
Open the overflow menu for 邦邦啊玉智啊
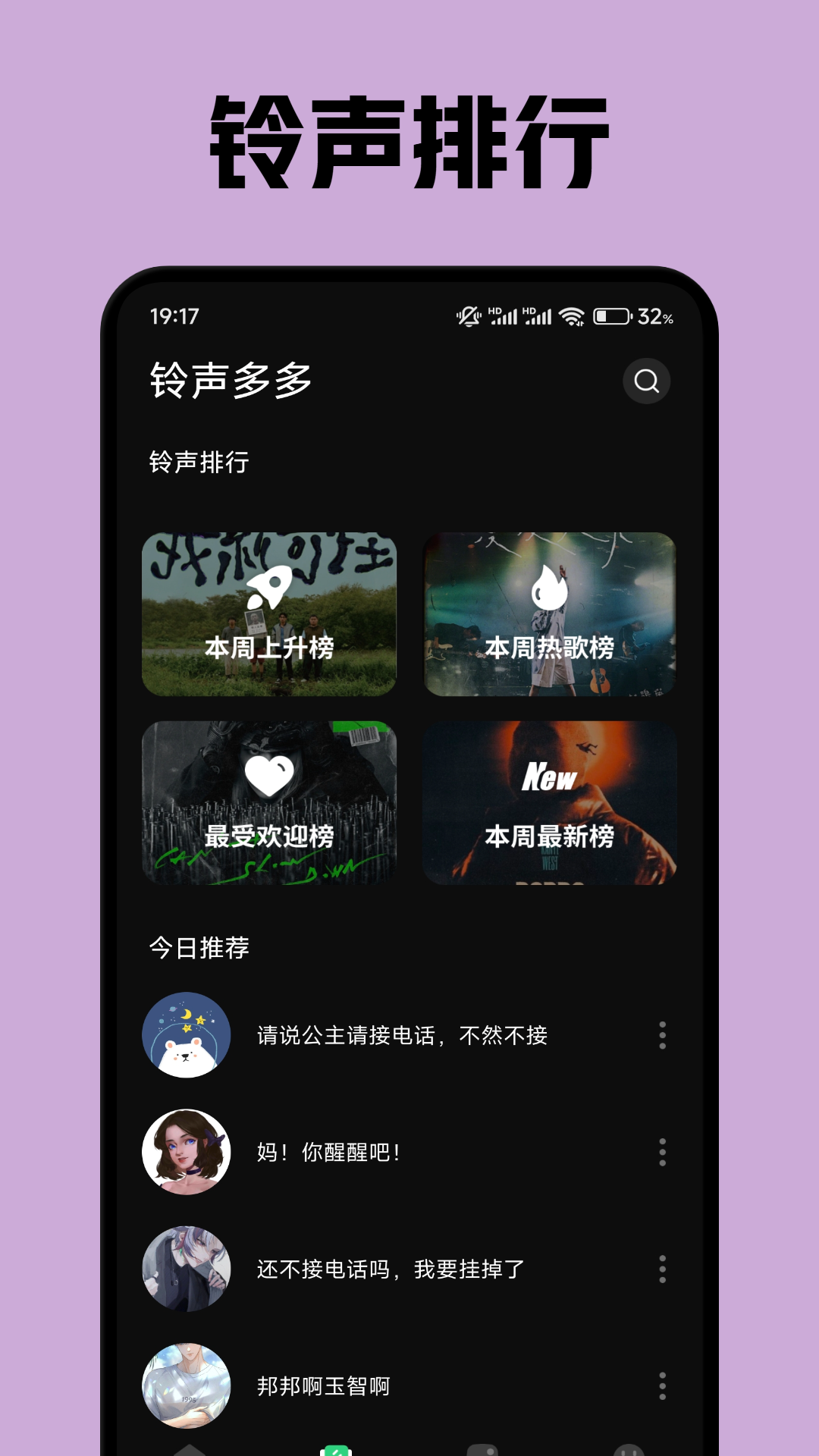(662, 1386)
